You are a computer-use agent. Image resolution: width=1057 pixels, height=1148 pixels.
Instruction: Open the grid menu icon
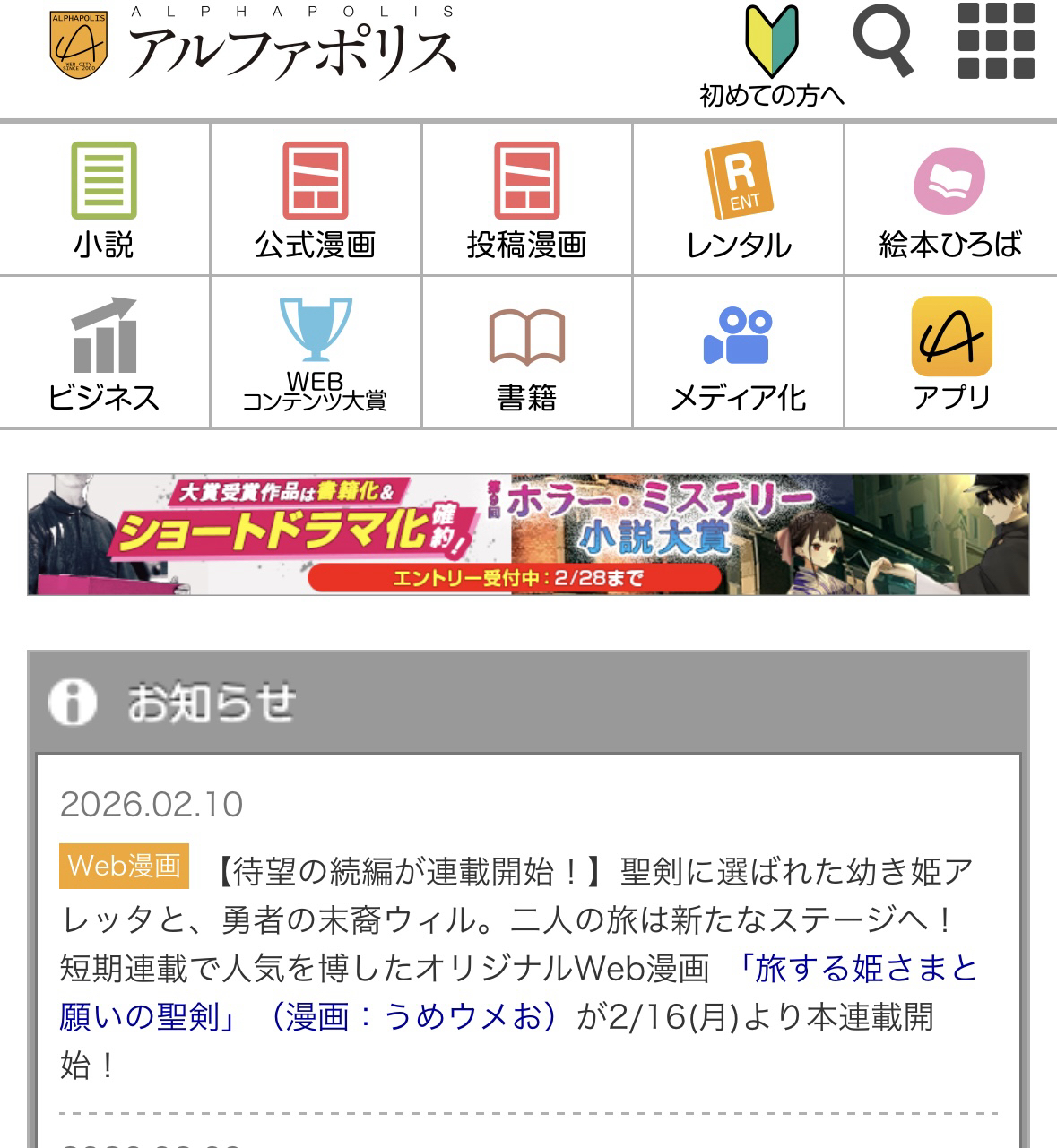pos(996,41)
